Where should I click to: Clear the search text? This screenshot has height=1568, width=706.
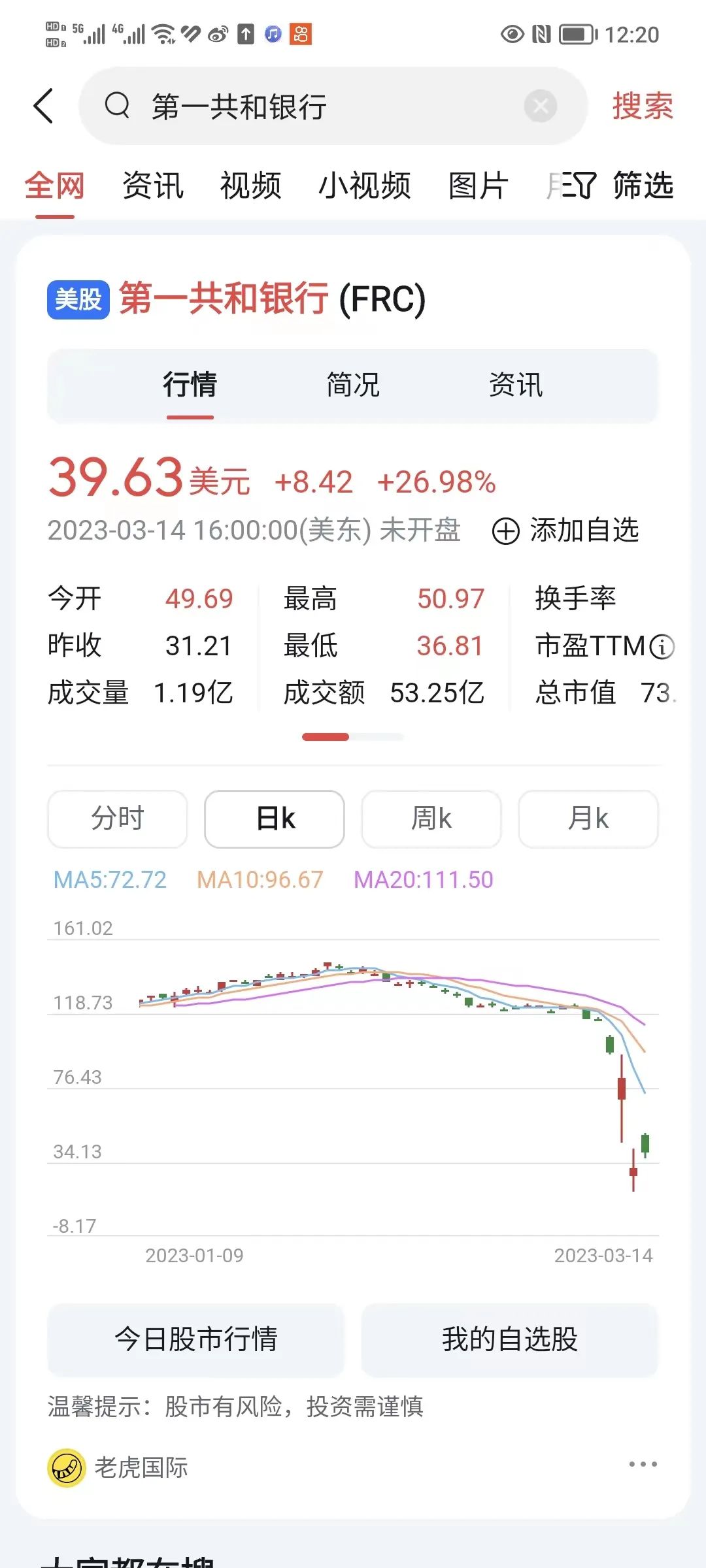(541, 106)
